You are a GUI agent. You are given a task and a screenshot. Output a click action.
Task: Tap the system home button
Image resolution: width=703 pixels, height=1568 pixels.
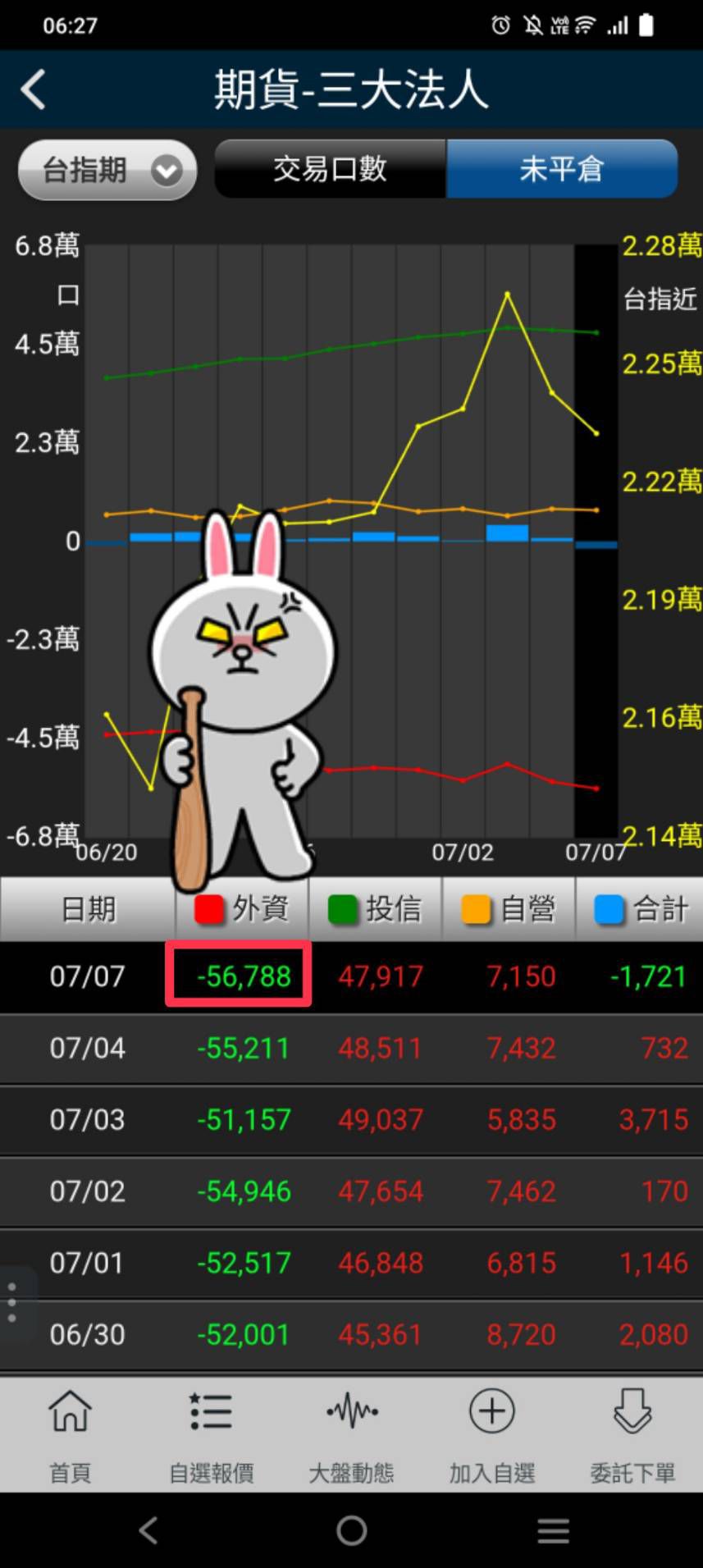tap(351, 1530)
